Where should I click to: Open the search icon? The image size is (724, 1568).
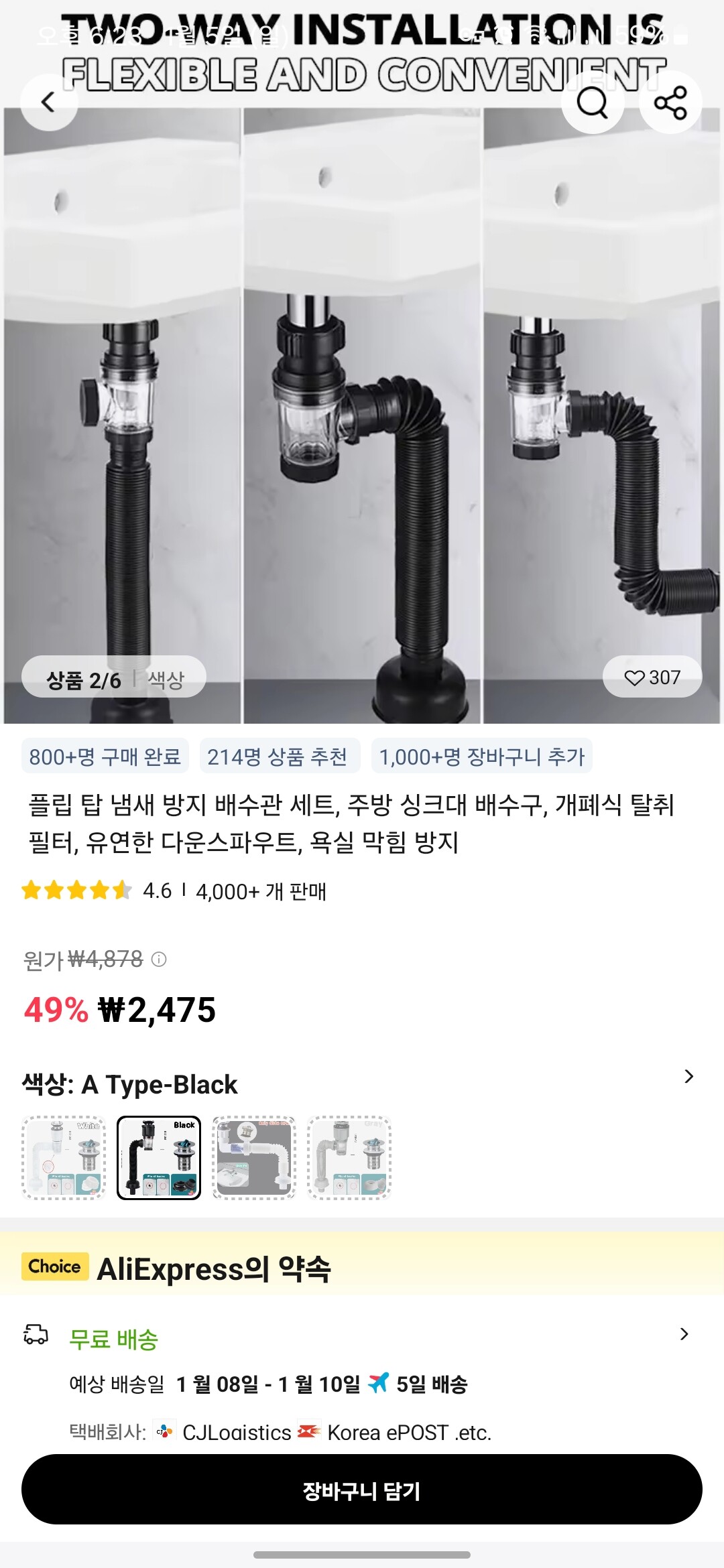pyautogui.click(x=592, y=103)
